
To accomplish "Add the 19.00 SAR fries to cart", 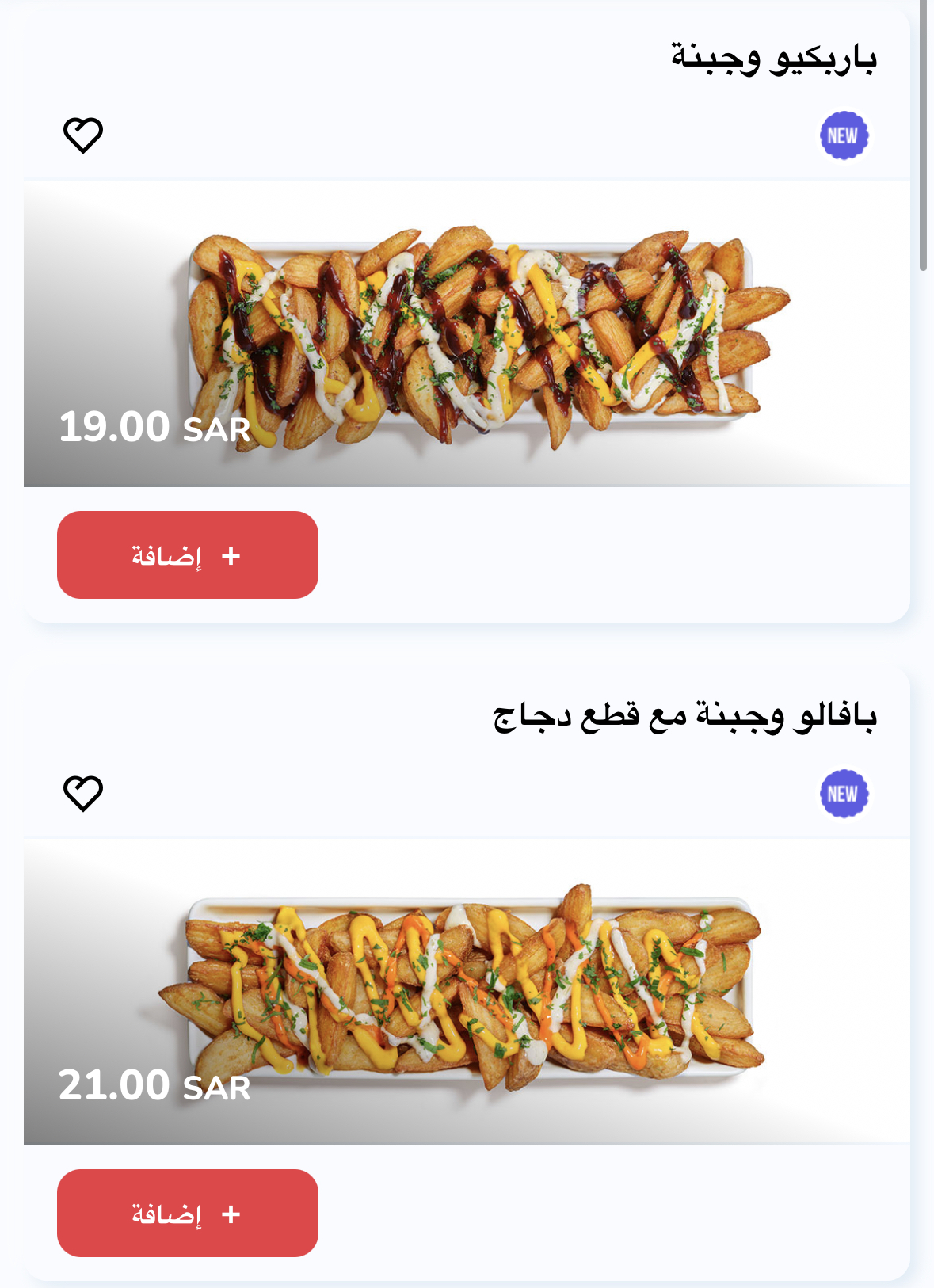I will tap(188, 555).
